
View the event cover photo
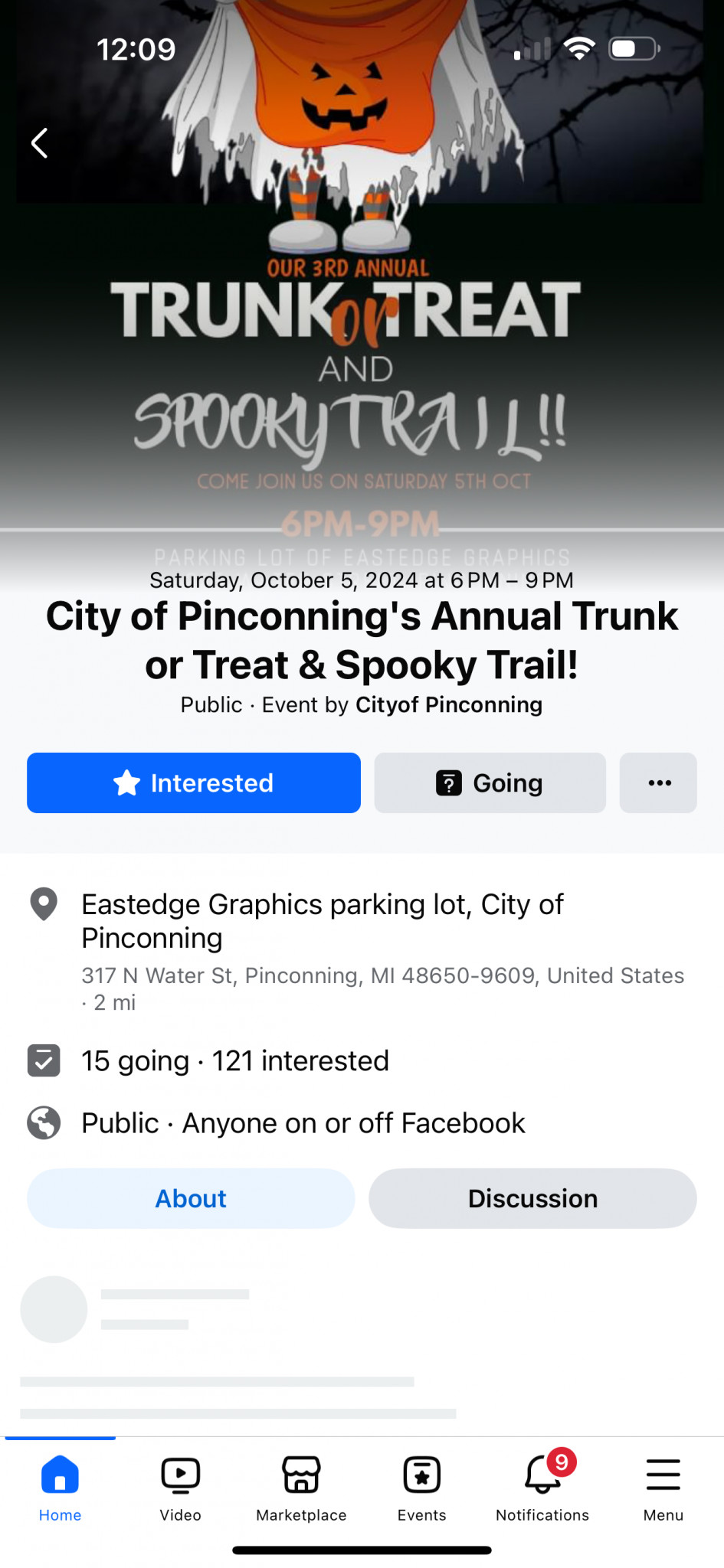362,283
